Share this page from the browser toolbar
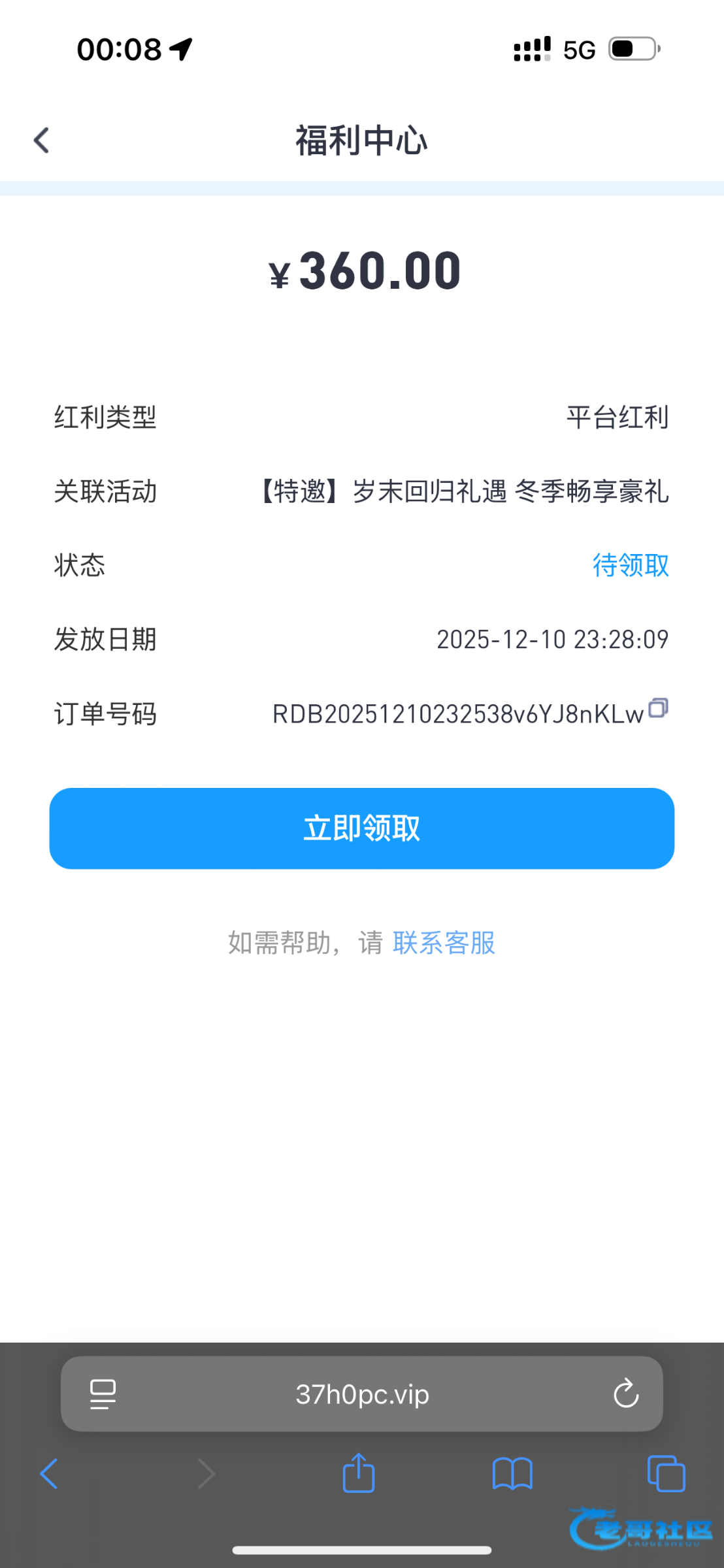The height and width of the screenshot is (1568, 724). pyautogui.click(x=359, y=1474)
